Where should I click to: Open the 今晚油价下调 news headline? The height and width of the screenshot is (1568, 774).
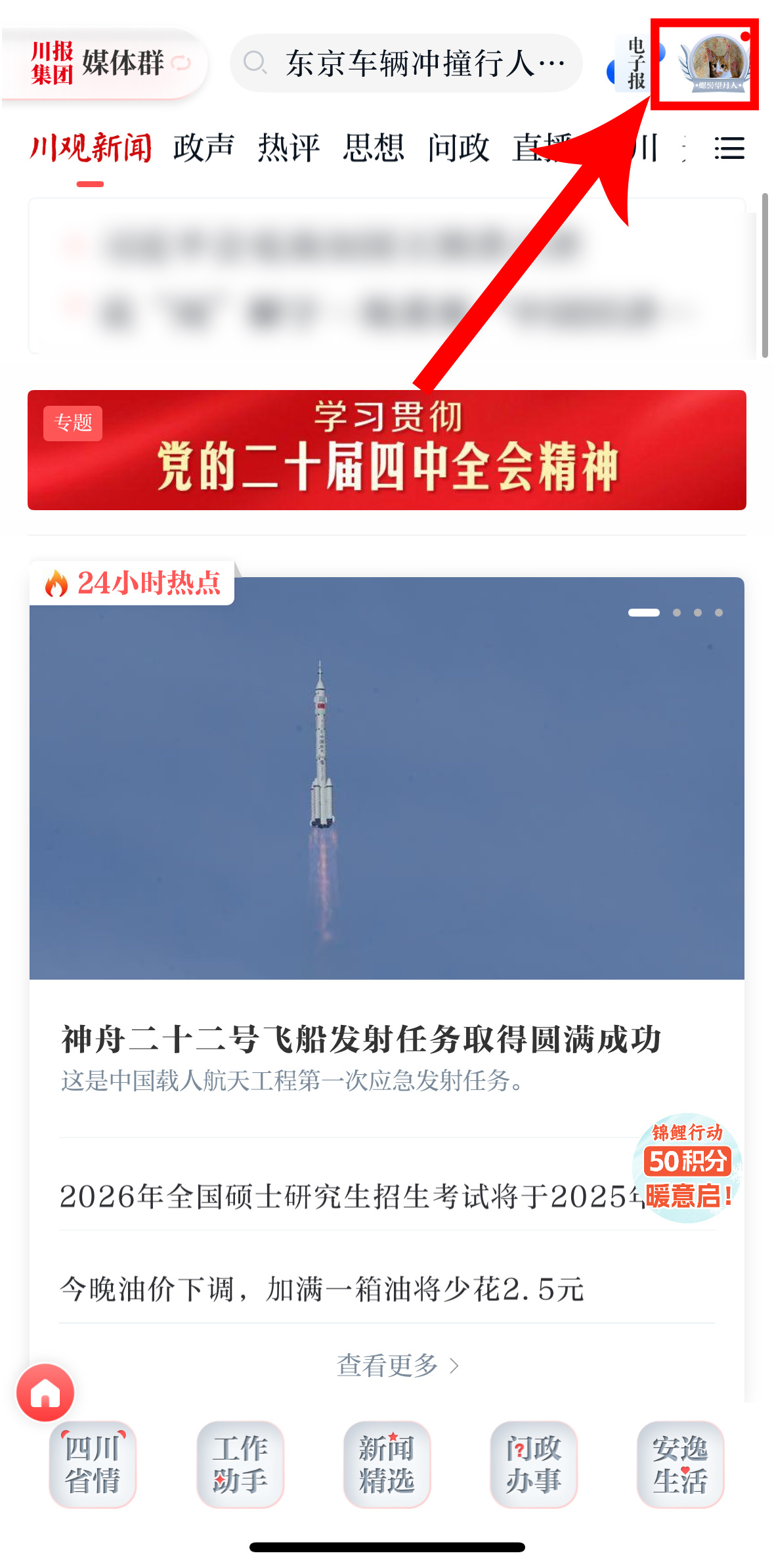point(322,1289)
